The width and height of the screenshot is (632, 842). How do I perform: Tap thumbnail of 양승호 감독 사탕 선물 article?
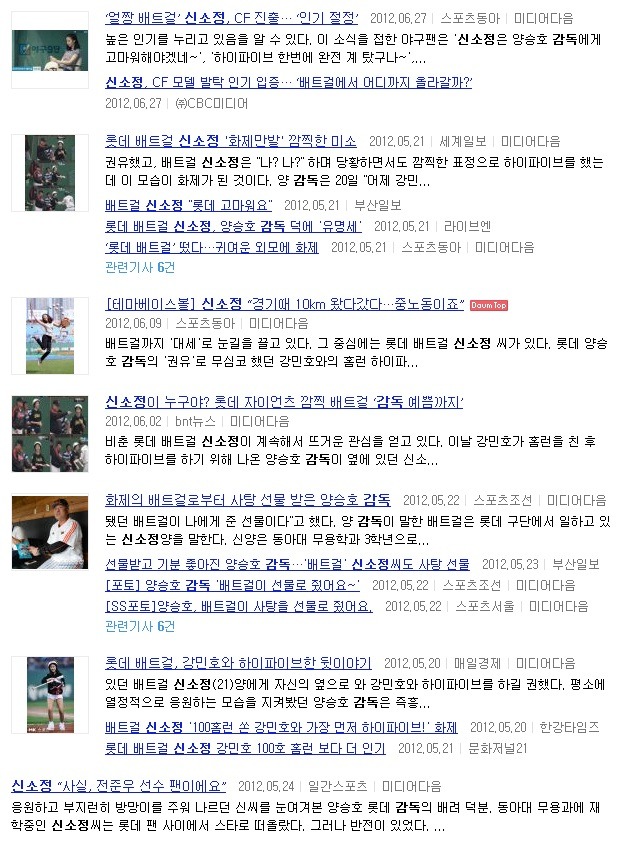coord(50,533)
